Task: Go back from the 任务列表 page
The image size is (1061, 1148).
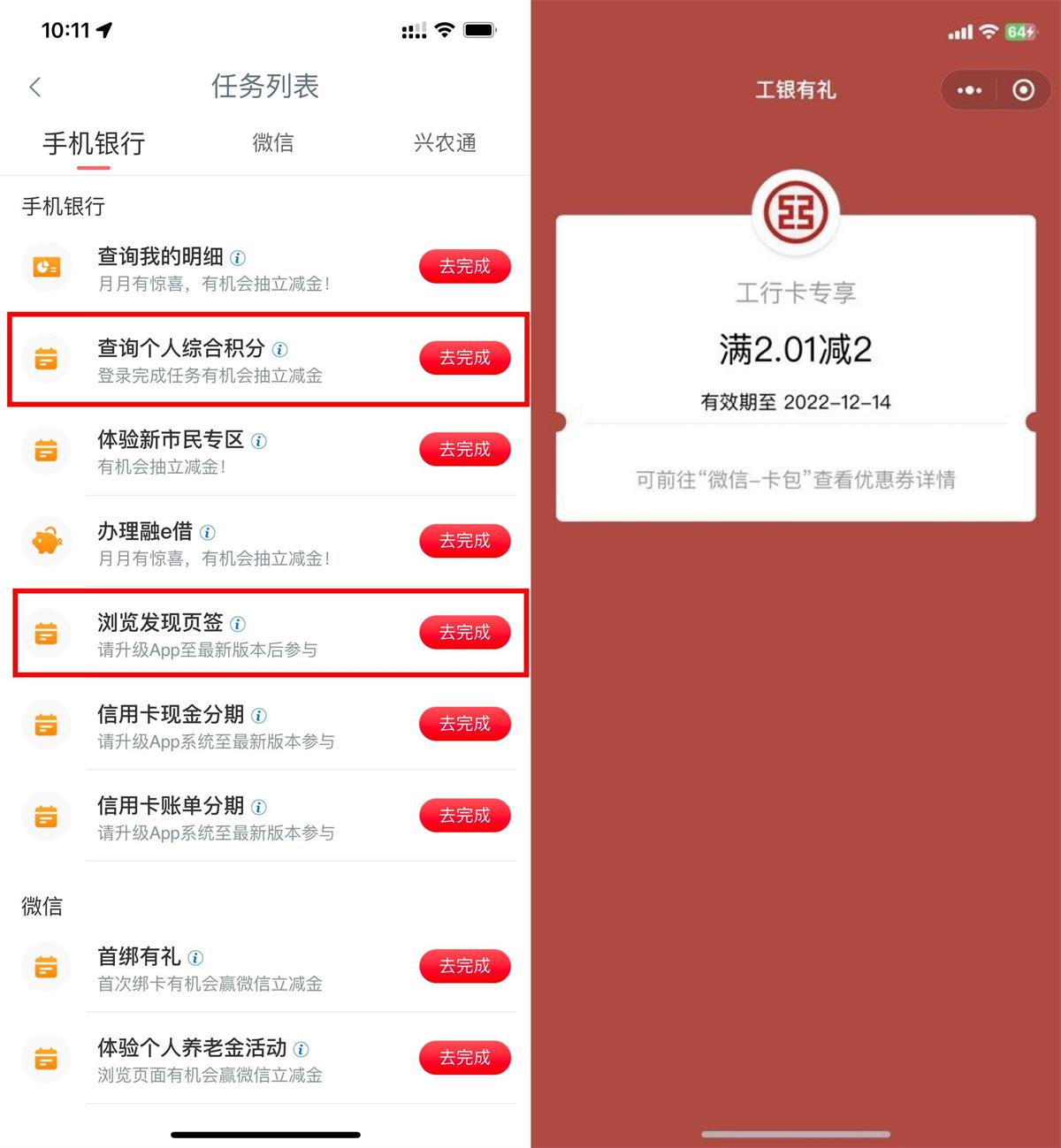Action: (x=35, y=87)
